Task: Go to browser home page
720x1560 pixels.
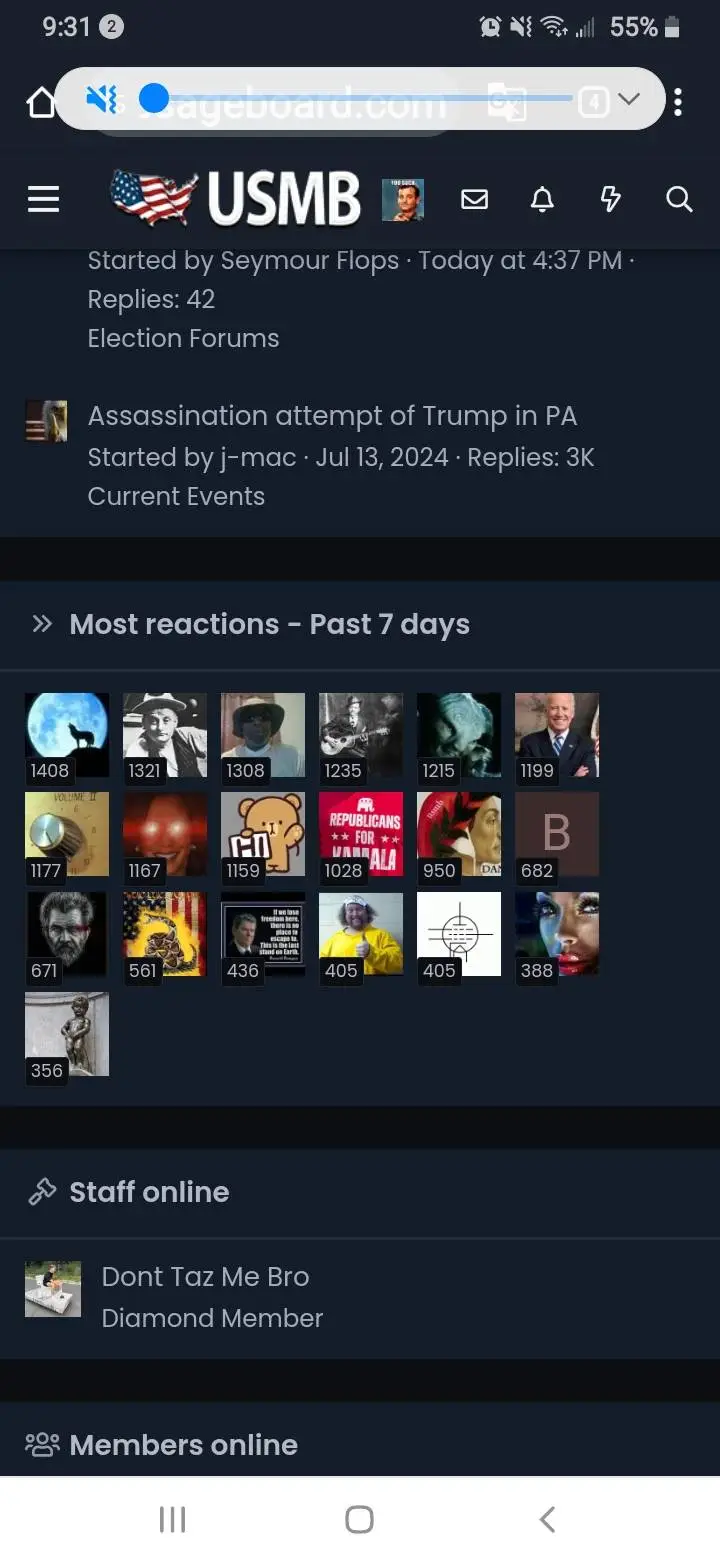Action: [40, 101]
